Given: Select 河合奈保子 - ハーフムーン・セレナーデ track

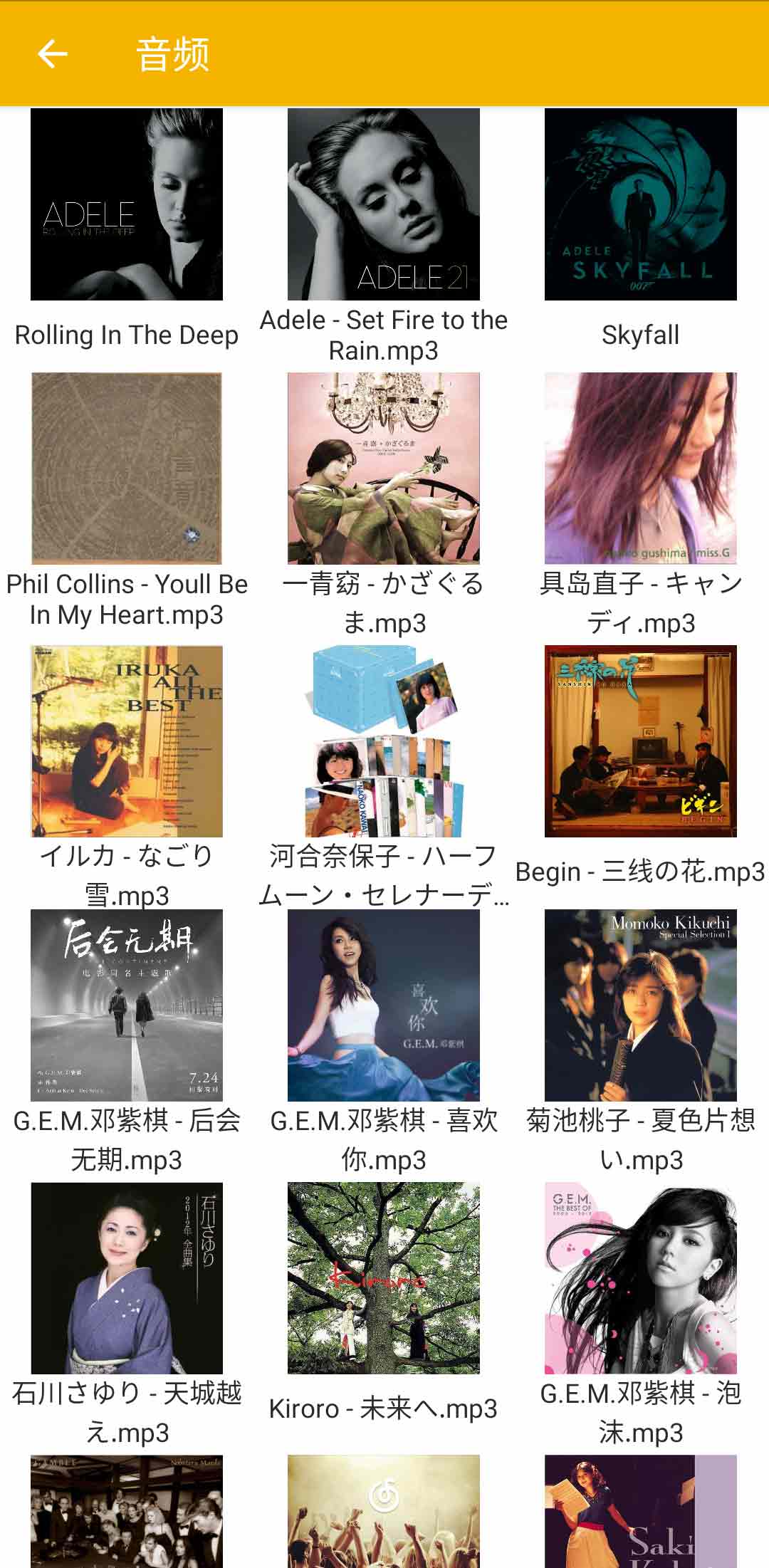Looking at the screenshot, I should tap(384, 741).
